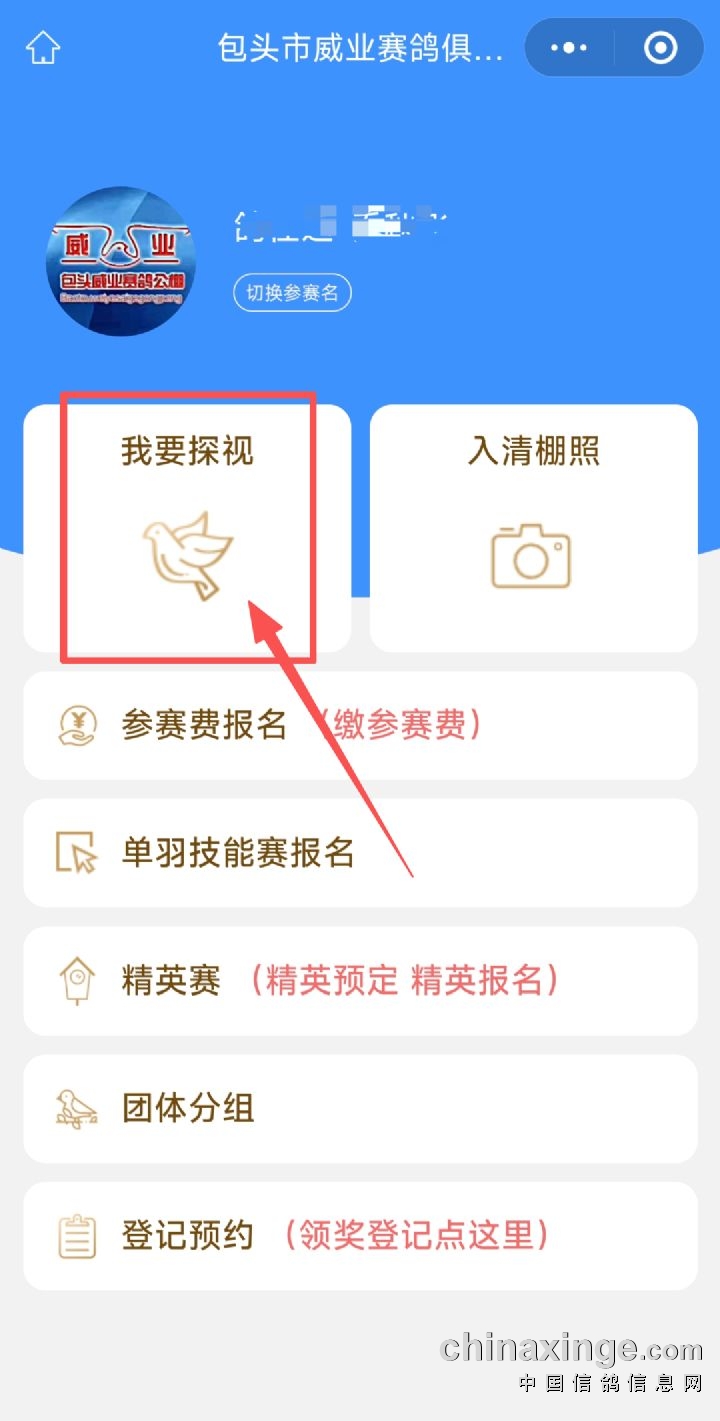Open the 入清棚照 card
The width and height of the screenshot is (720, 1421).
[x=533, y=527]
